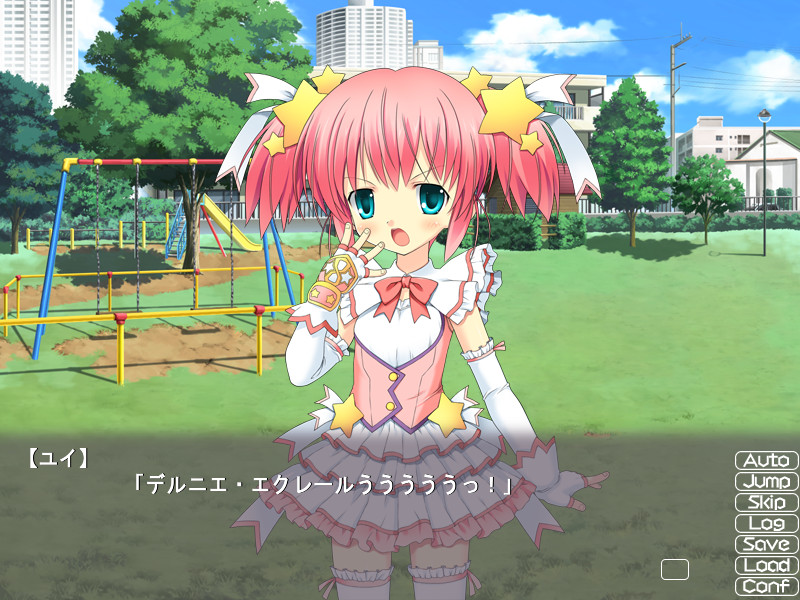Tap the Jump button
The height and width of the screenshot is (600, 800).
click(767, 482)
